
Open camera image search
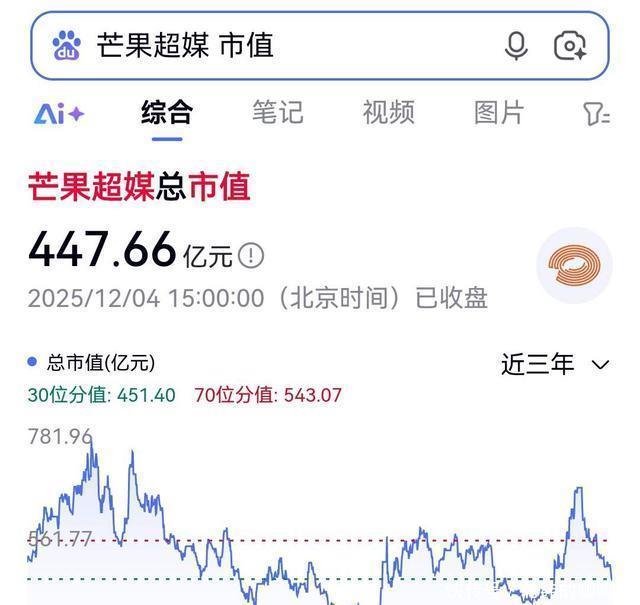[569, 46]
